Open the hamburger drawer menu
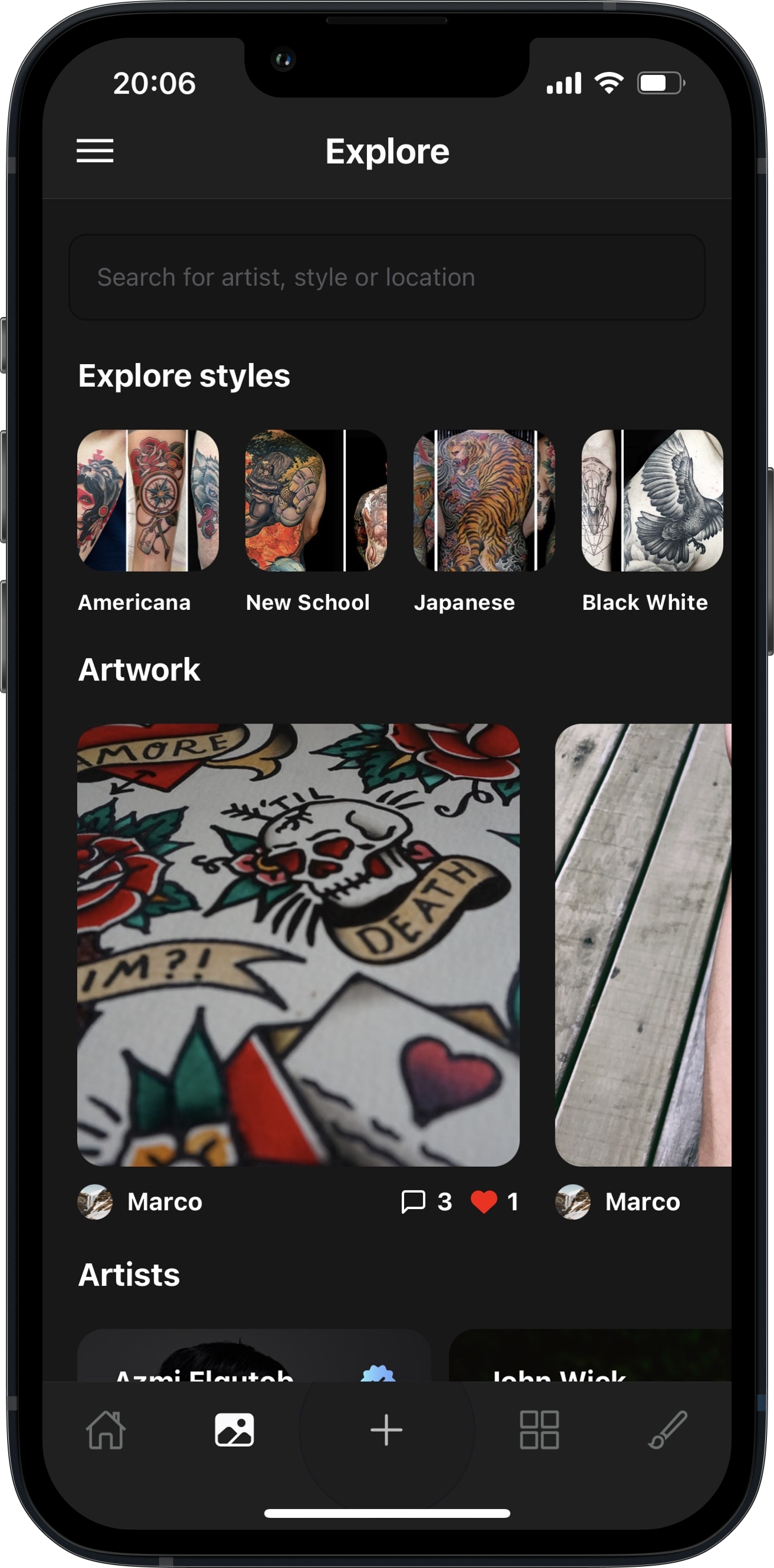 (x=95, y=151)
